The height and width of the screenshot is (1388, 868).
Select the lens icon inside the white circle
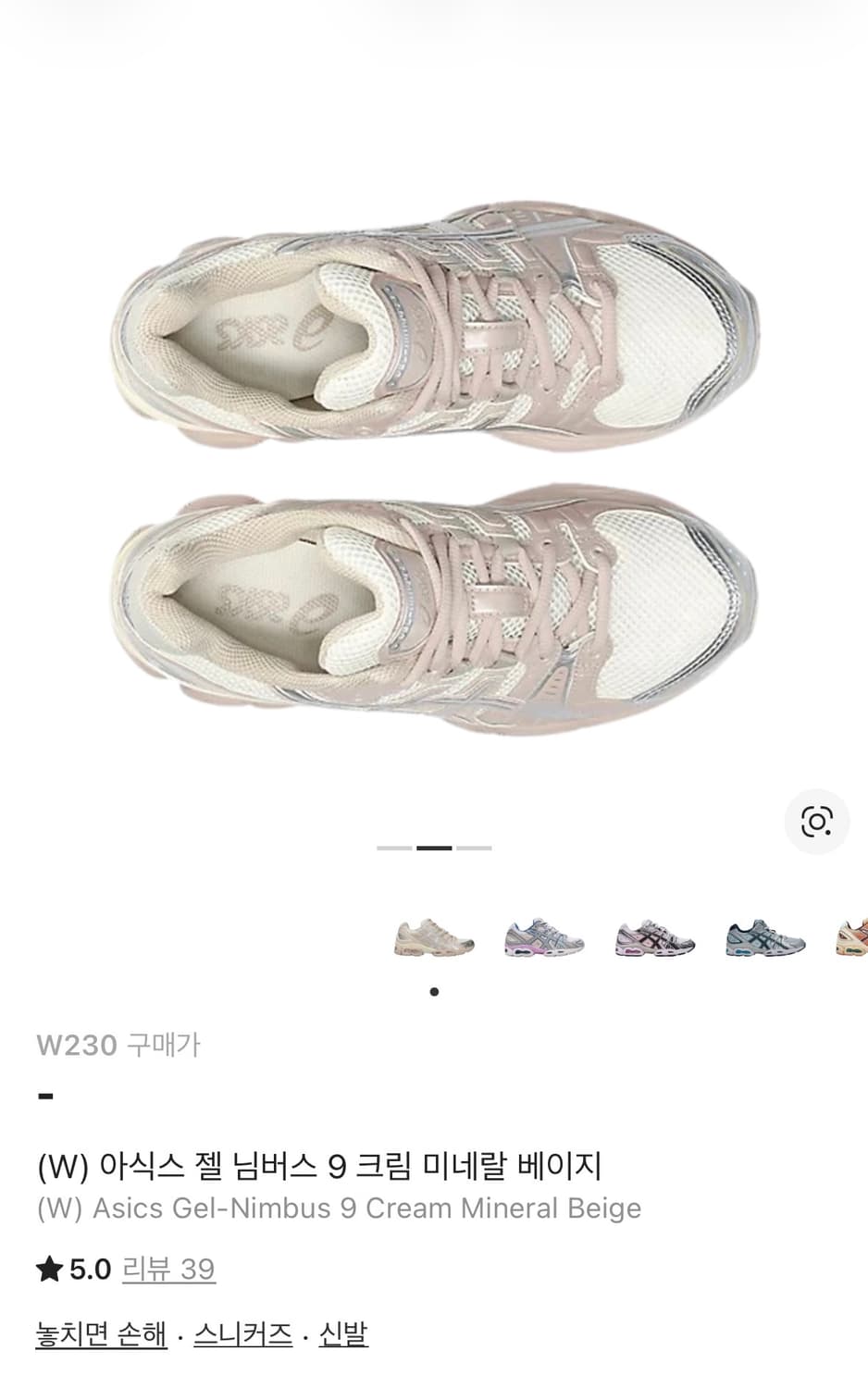[x=815, y=822]
